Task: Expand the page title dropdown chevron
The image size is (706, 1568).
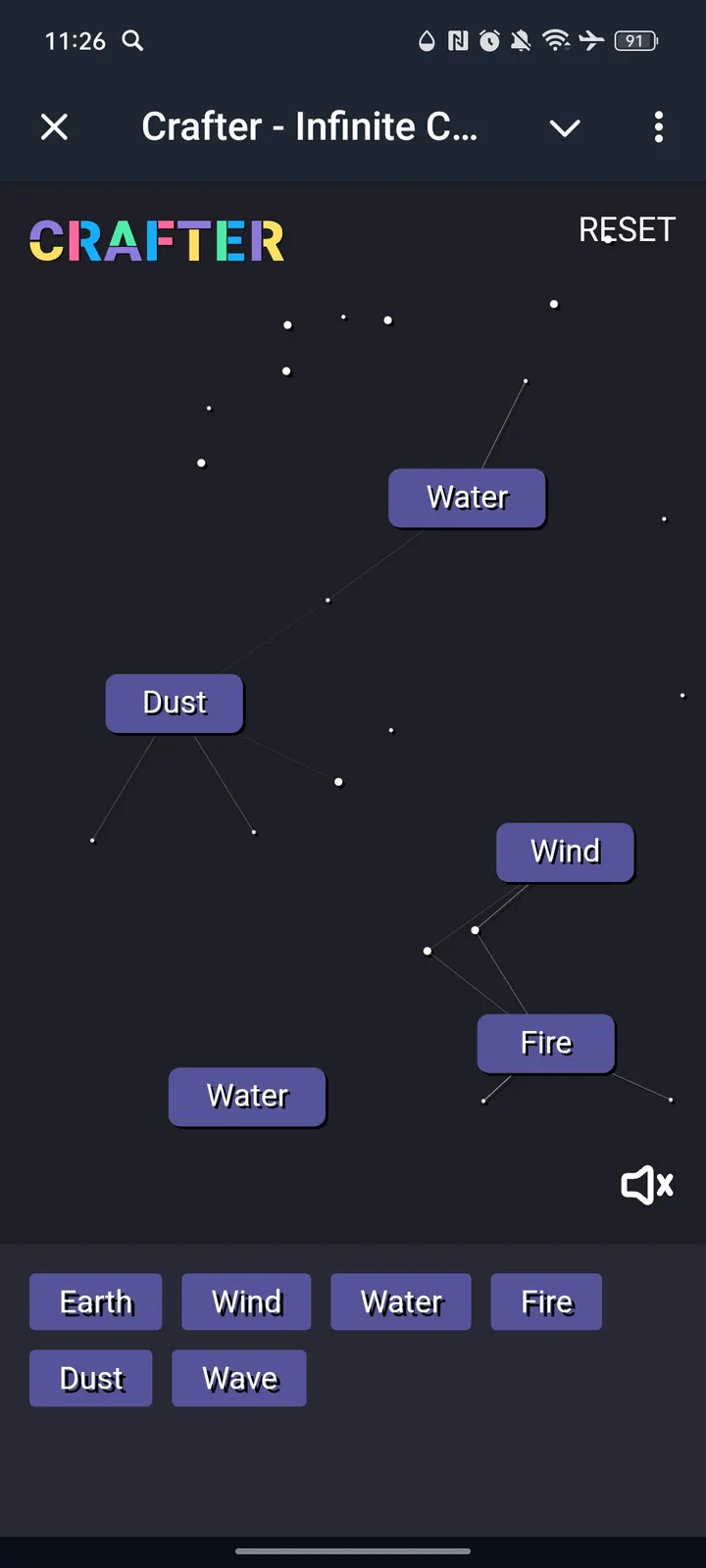Action: (x=565, y=127)
